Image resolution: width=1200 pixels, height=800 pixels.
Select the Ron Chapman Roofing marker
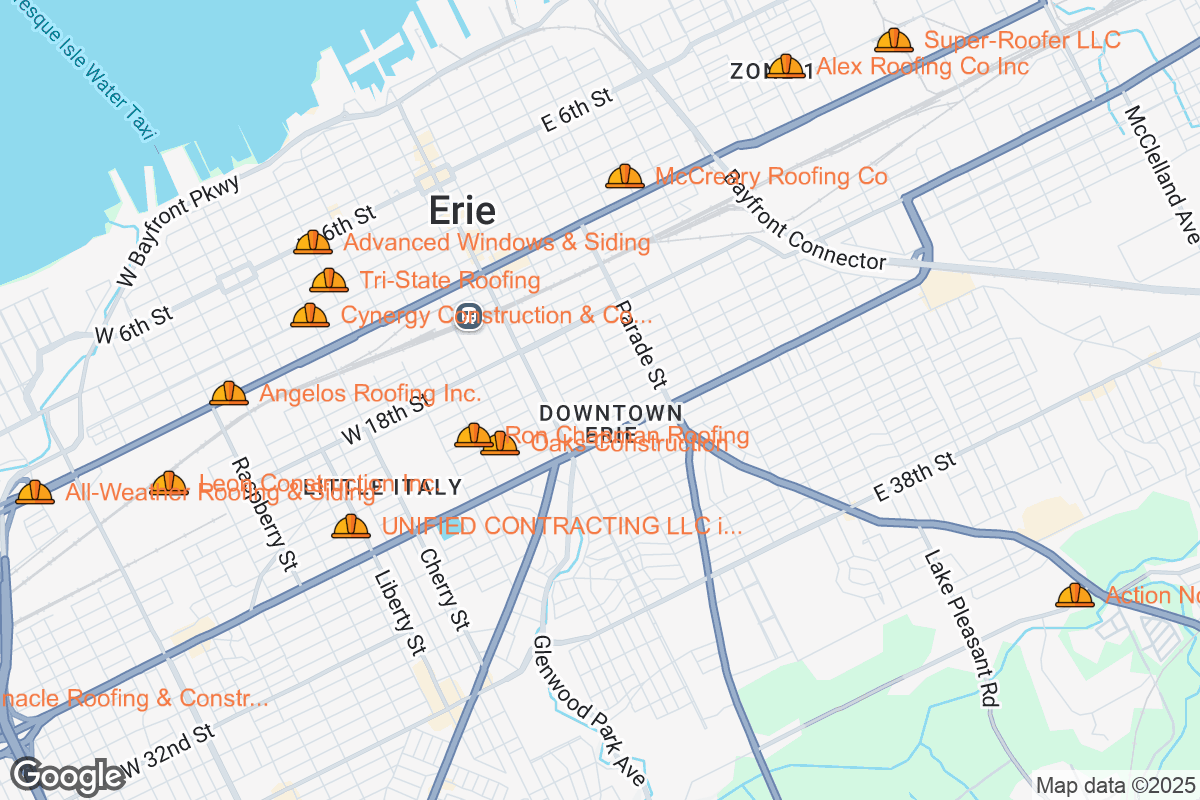point(473,435)
